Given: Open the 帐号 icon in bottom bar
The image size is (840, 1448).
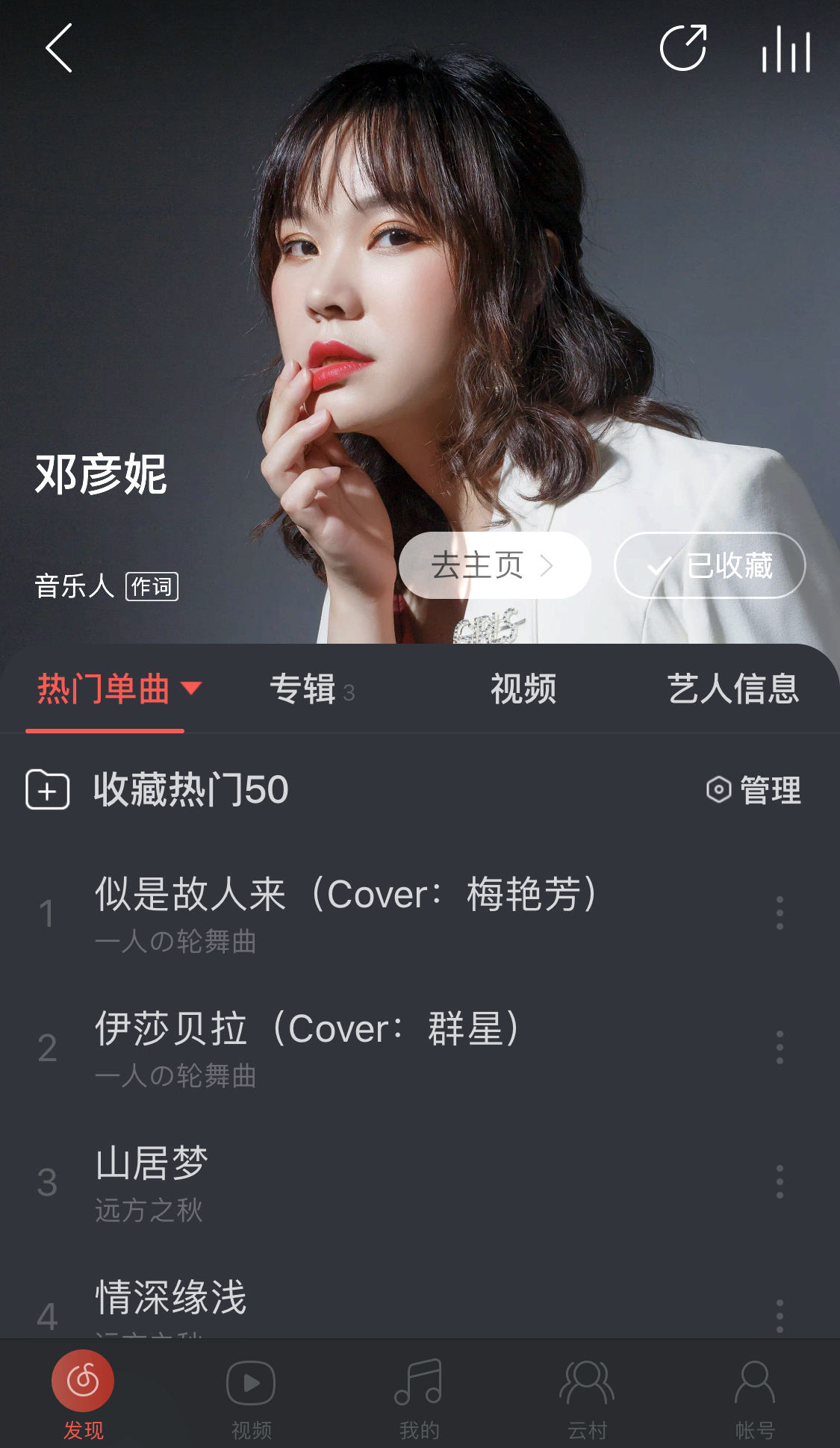Looking at the screenshot, I should click(755, 1382).
